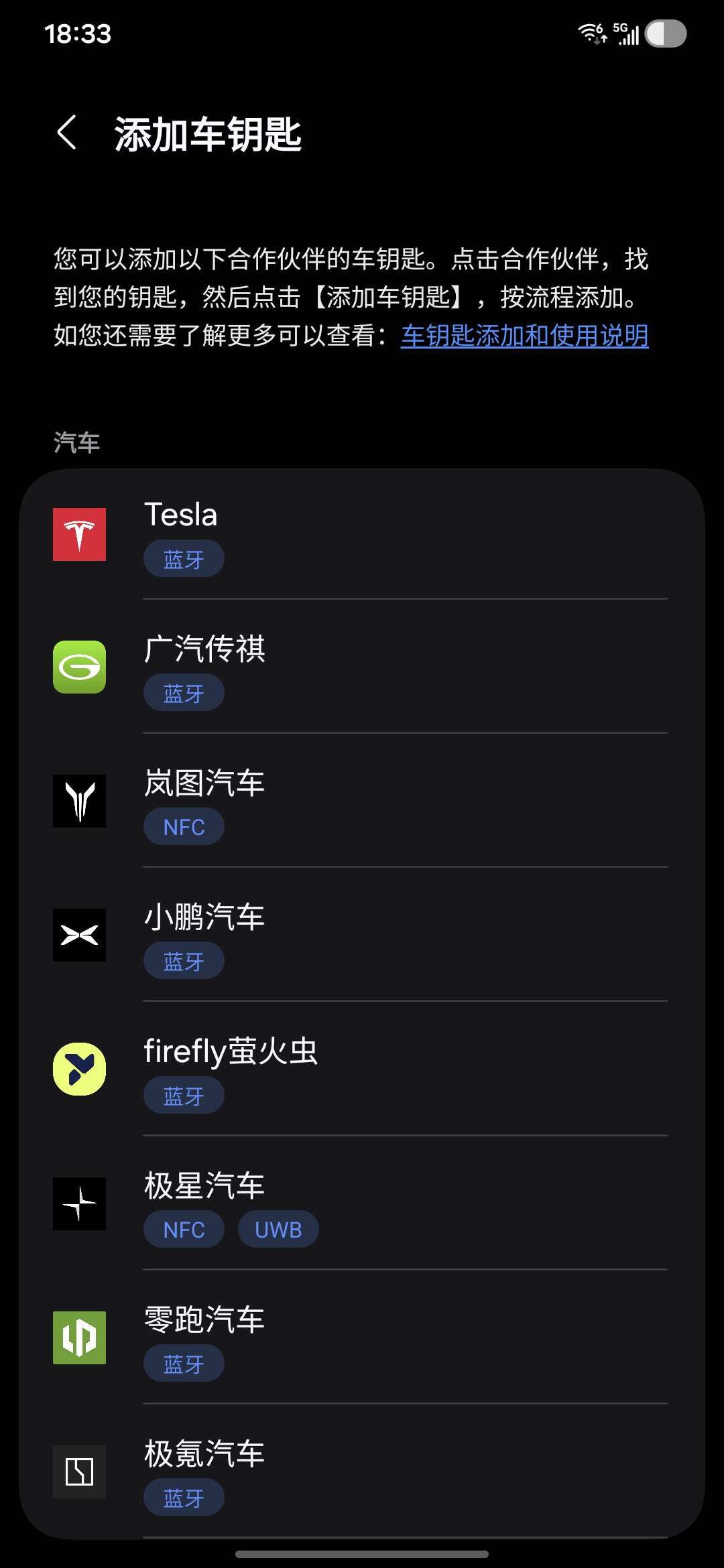This screenshot has height=1568, width=724.
Task: Select the NFC tag under 岚图汽车
Action: pyautogui.click(x=184, y=826)
